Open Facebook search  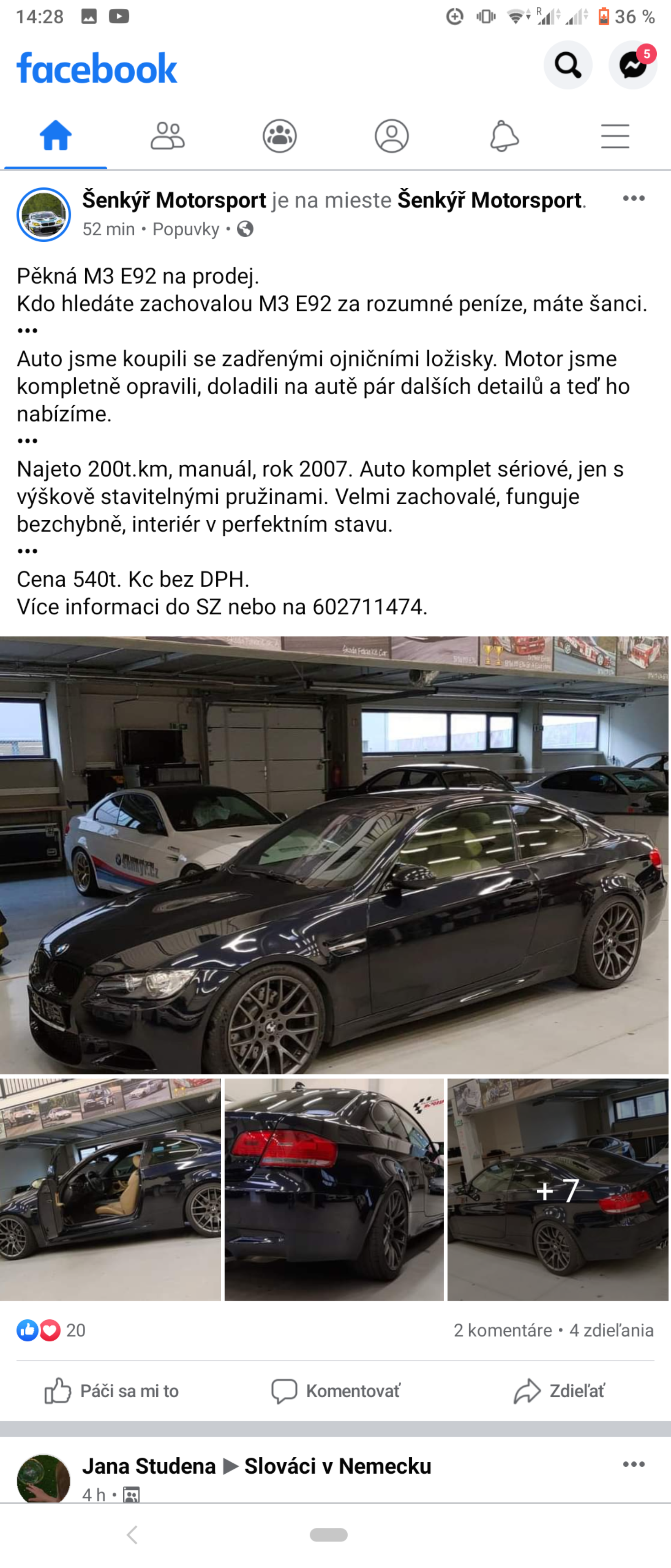[567, 65]
